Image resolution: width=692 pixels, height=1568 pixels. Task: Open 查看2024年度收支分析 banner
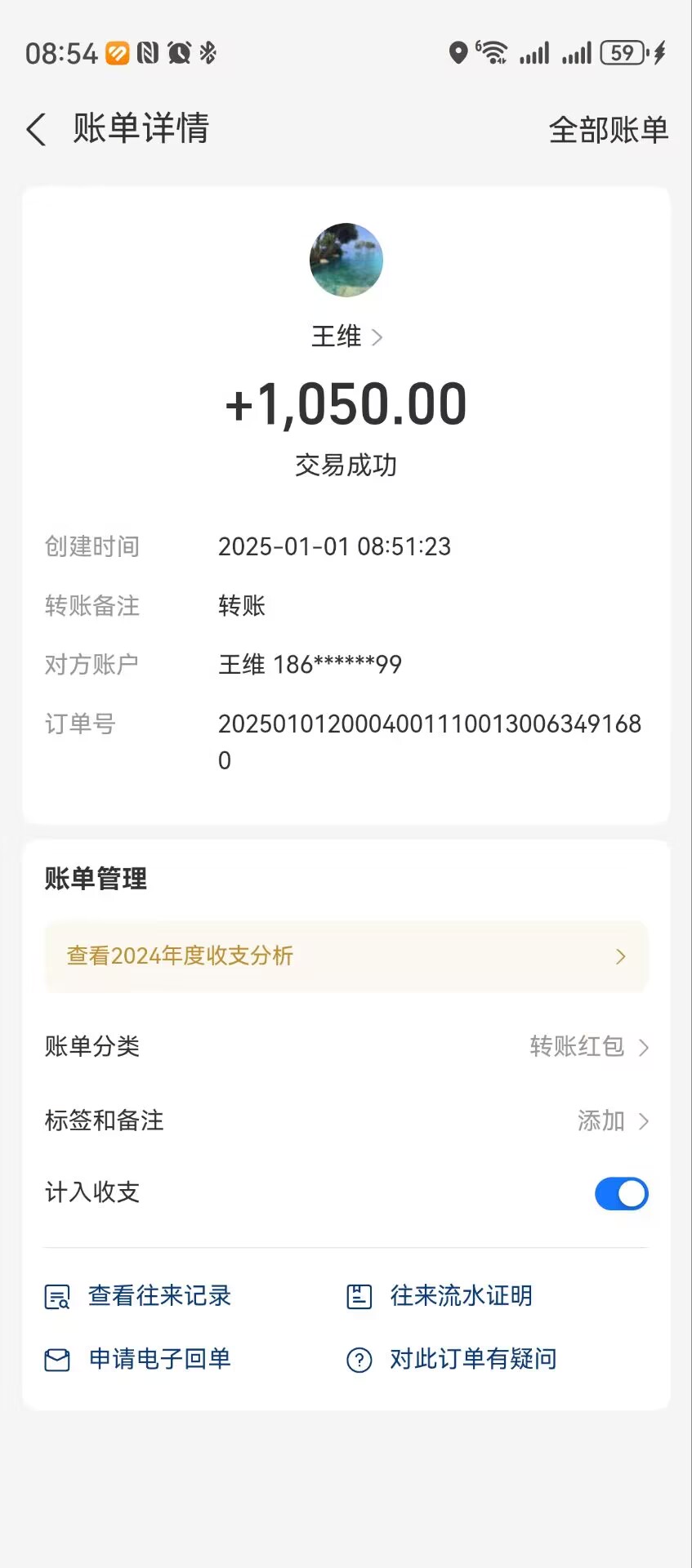click(x=346, y=956)
